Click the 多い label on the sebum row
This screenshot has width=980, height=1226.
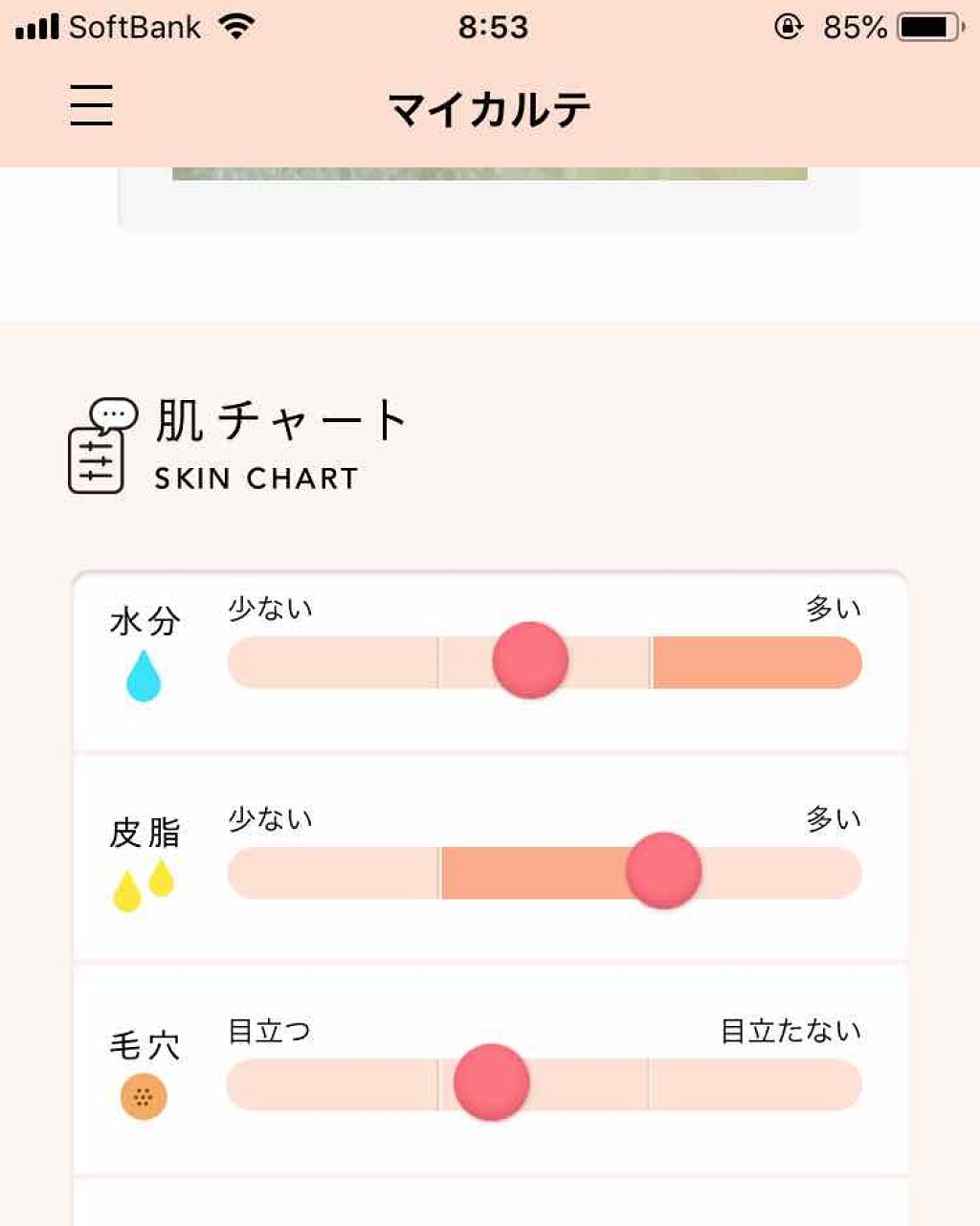(x=832, y=818)
